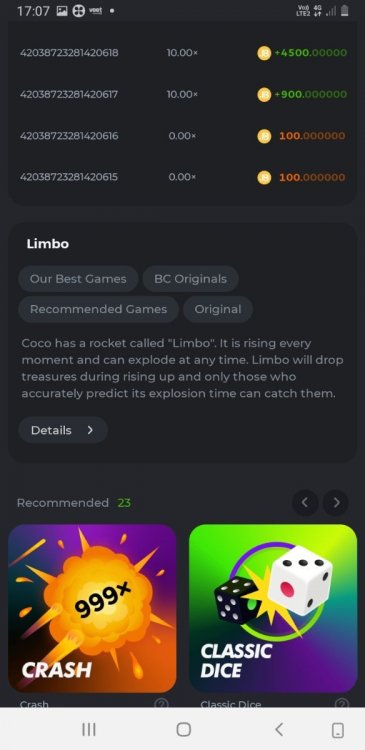The height and width of the screenshot is (750, 365).
Task: Tap the help icon beside Crash
Action: pos(161,704)
